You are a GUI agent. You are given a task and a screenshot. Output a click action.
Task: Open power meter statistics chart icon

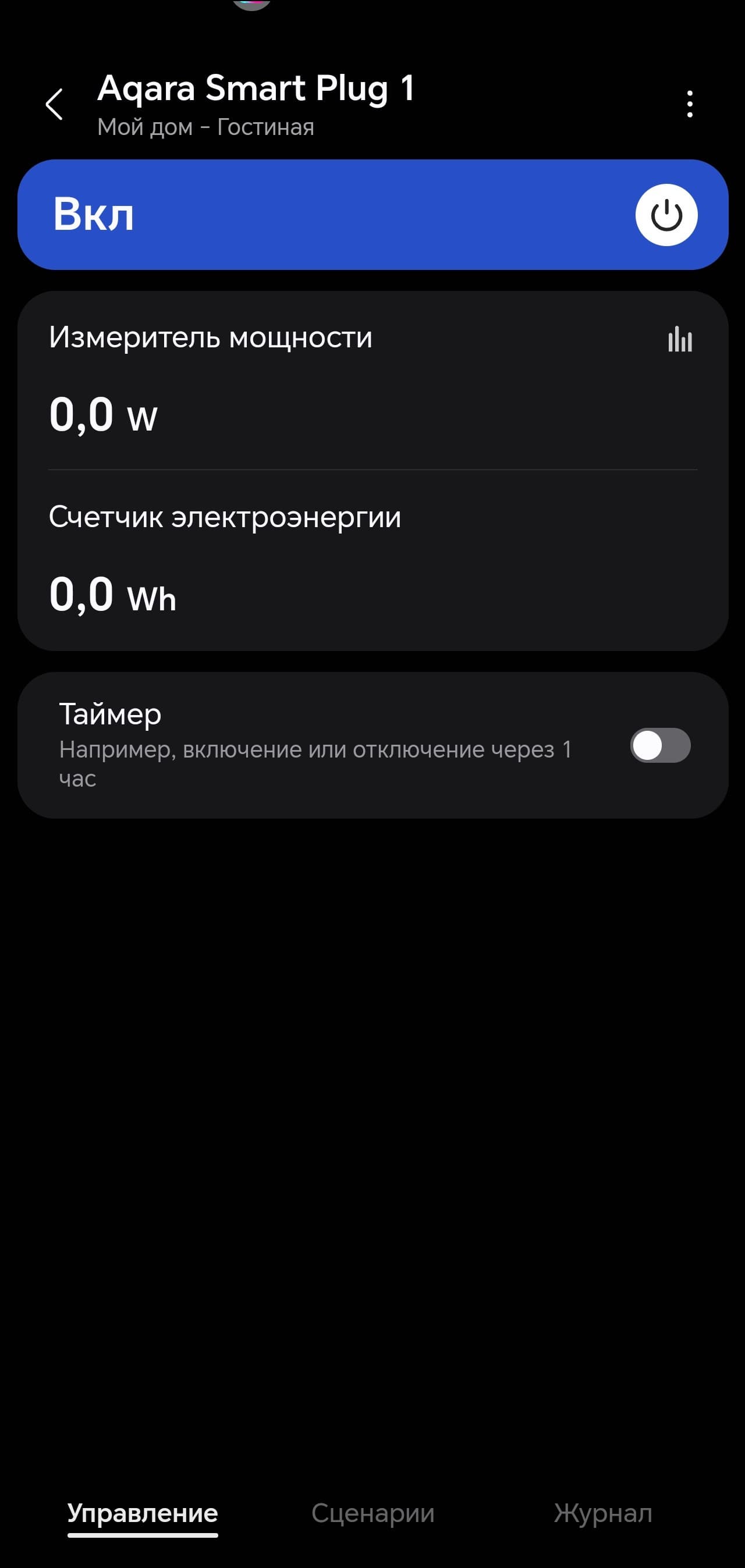click(x=680, y=339)
